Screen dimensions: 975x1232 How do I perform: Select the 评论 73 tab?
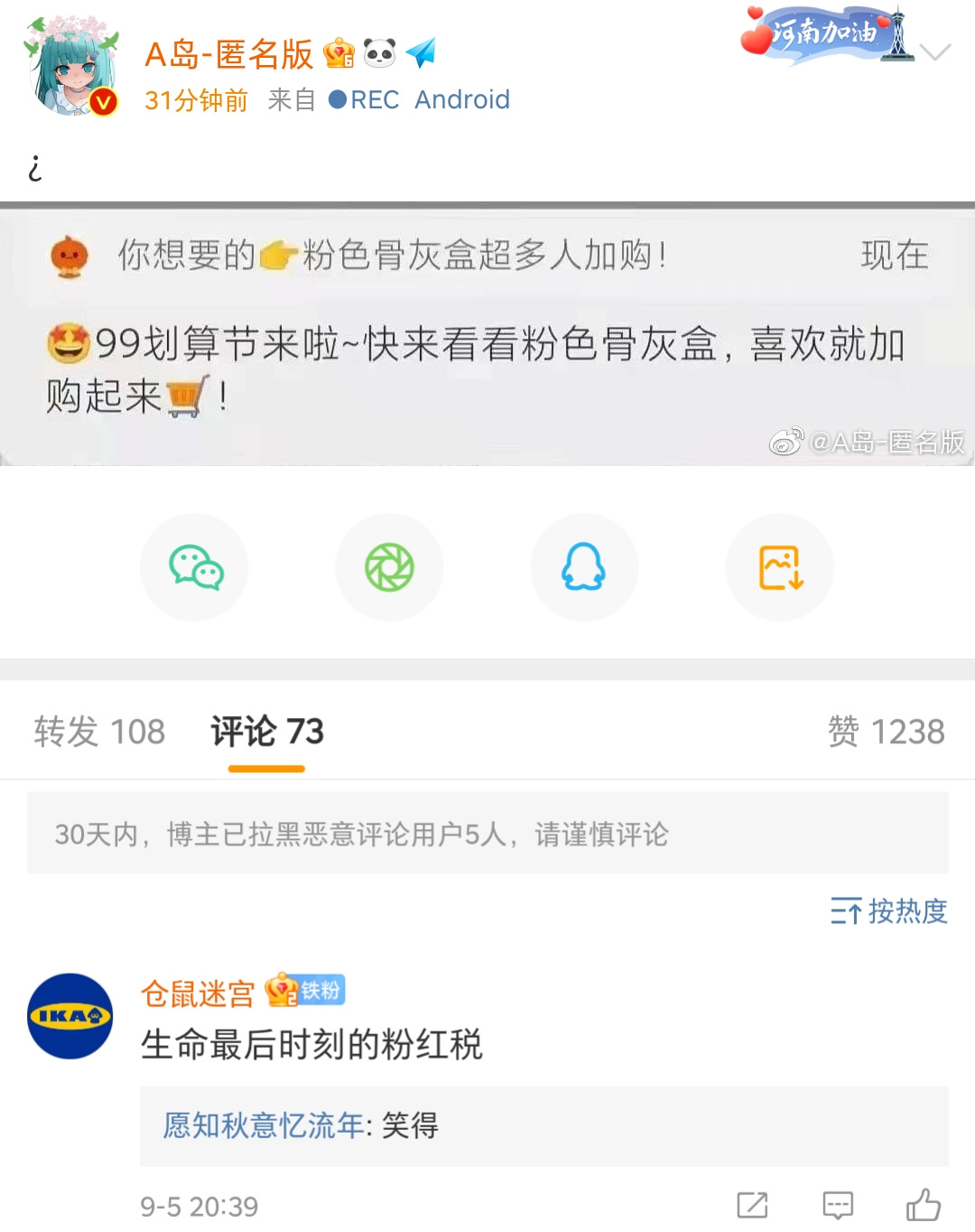tap(267, 732)
